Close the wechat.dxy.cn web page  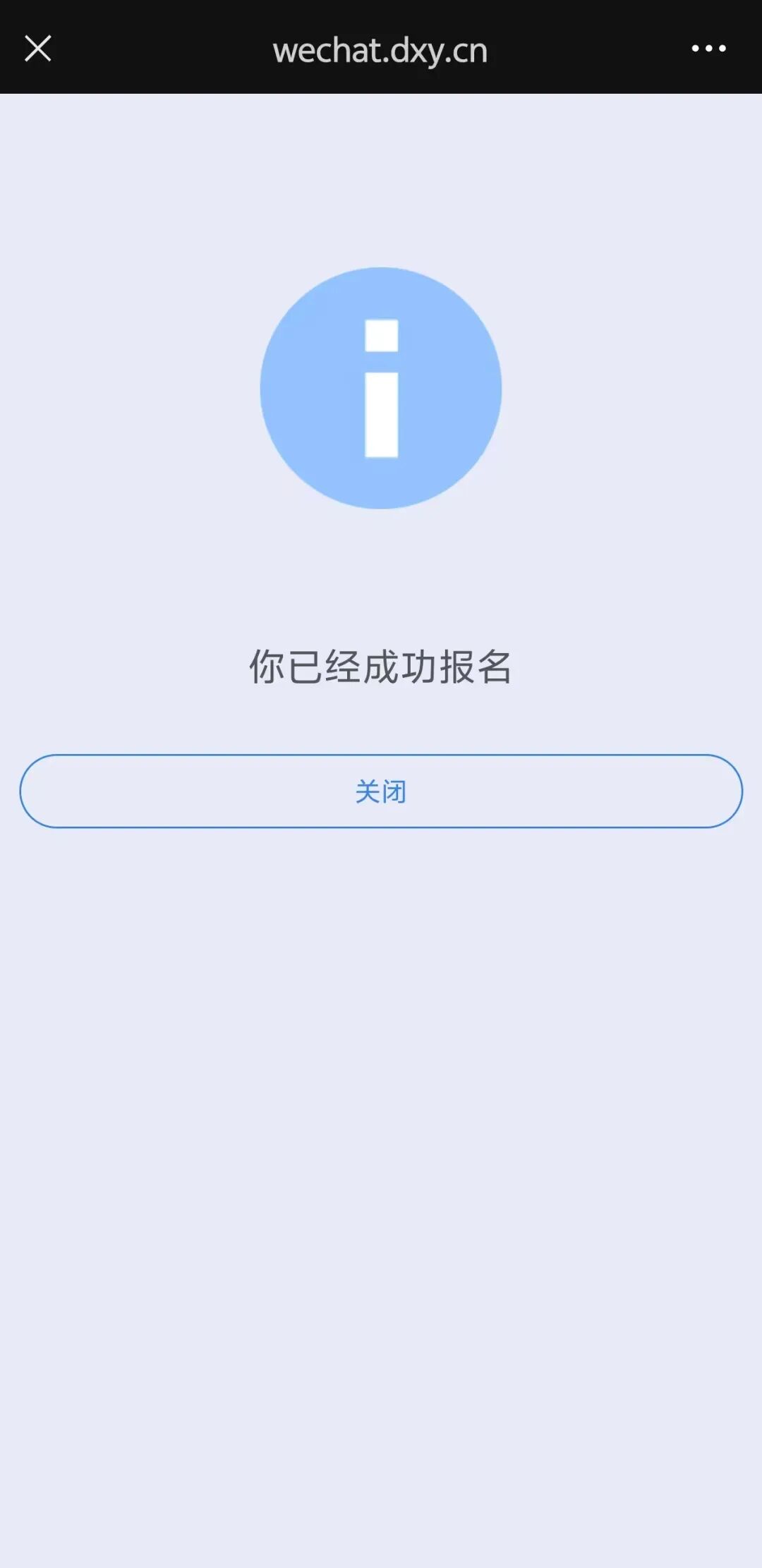click(38, 49)
